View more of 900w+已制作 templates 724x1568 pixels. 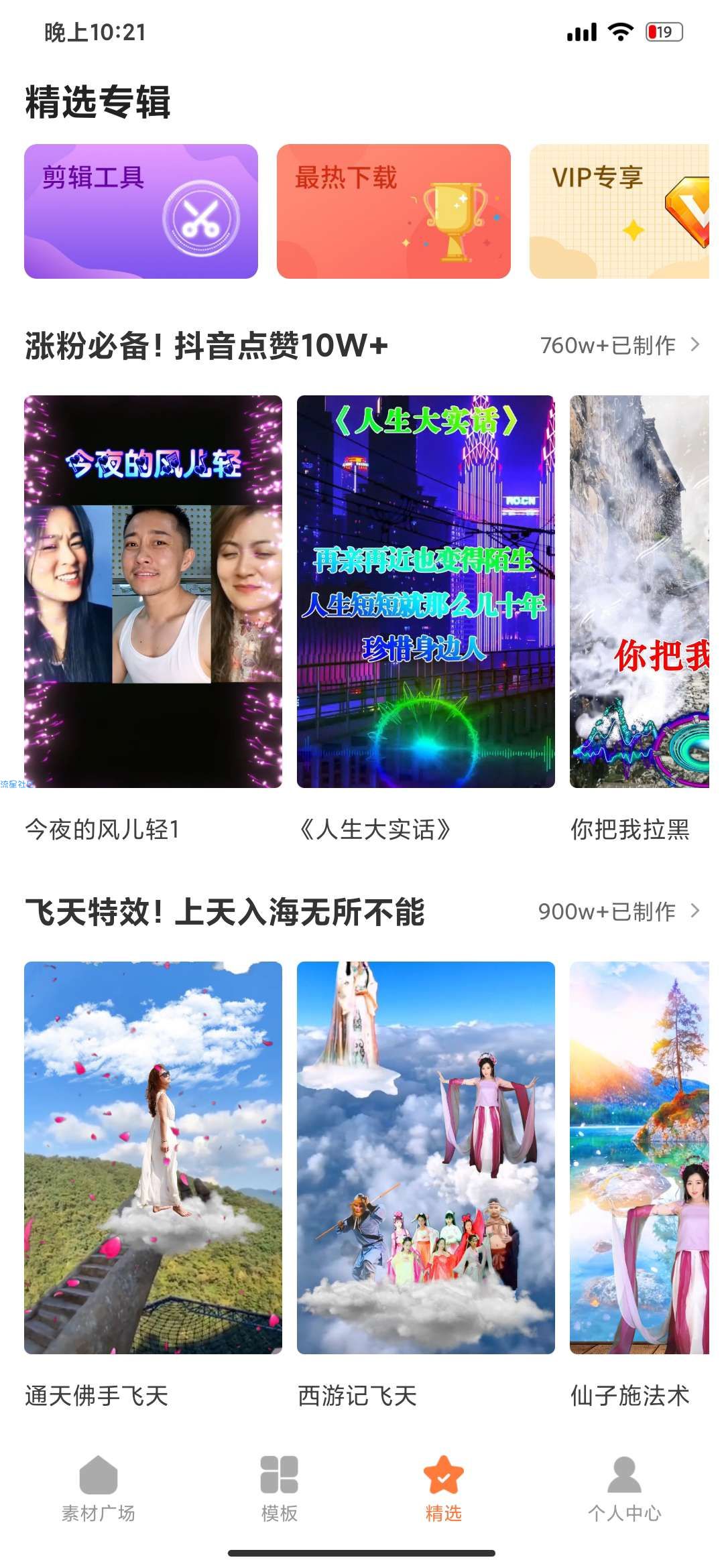tap(619, 911)
